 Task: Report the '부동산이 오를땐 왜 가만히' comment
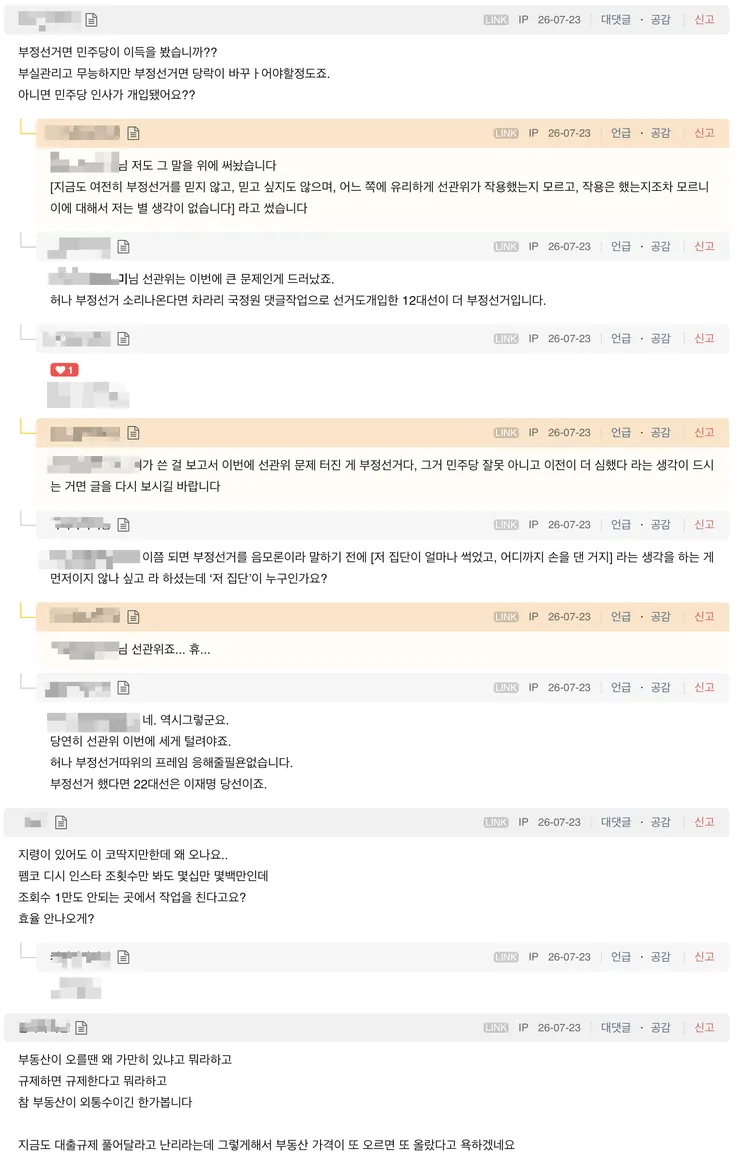coord(704,1028)
